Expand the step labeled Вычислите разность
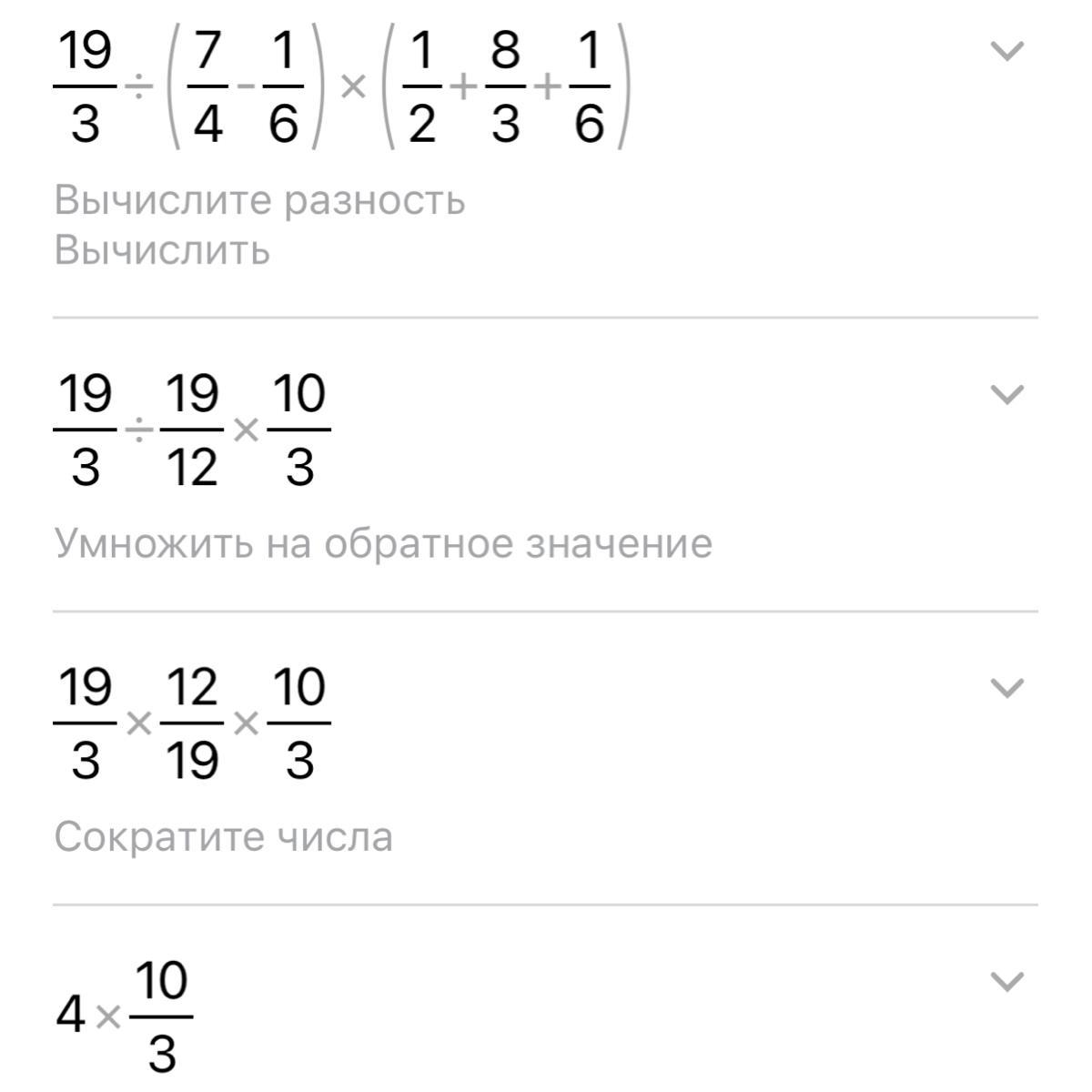1092x1092 pixels. [1006, 51]
